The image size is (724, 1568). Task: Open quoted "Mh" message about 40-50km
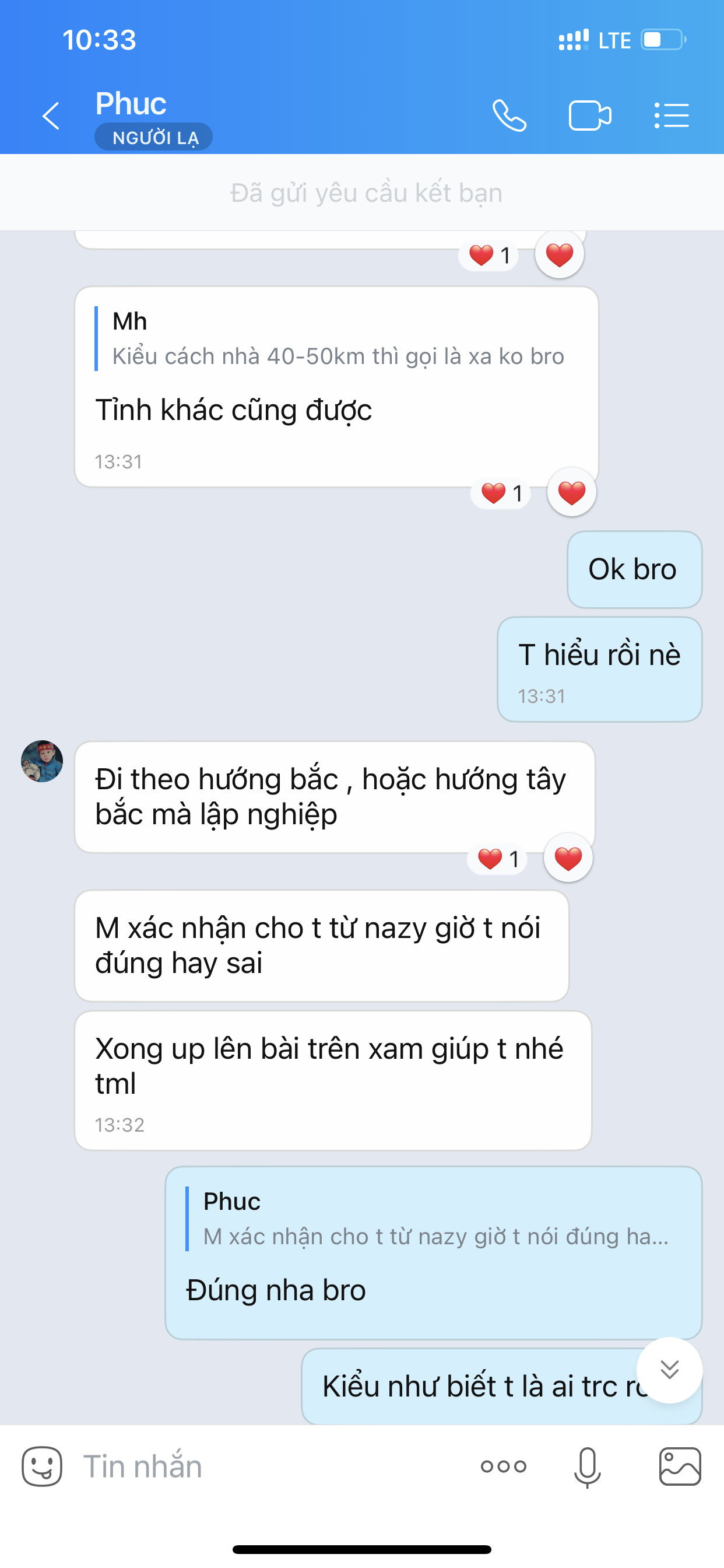click(338, 339)
